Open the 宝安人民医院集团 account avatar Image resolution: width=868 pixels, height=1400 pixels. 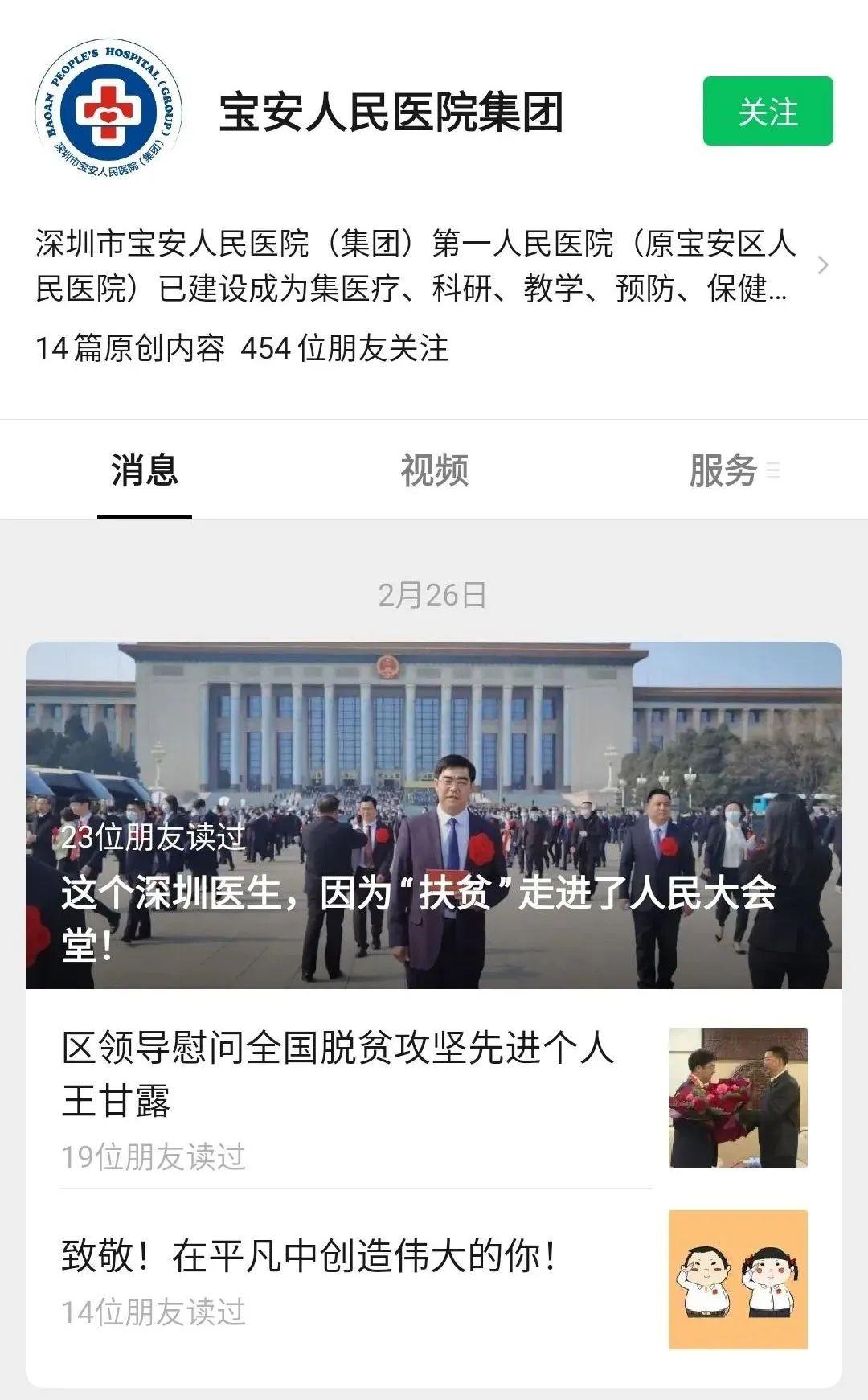coord(108,110)
